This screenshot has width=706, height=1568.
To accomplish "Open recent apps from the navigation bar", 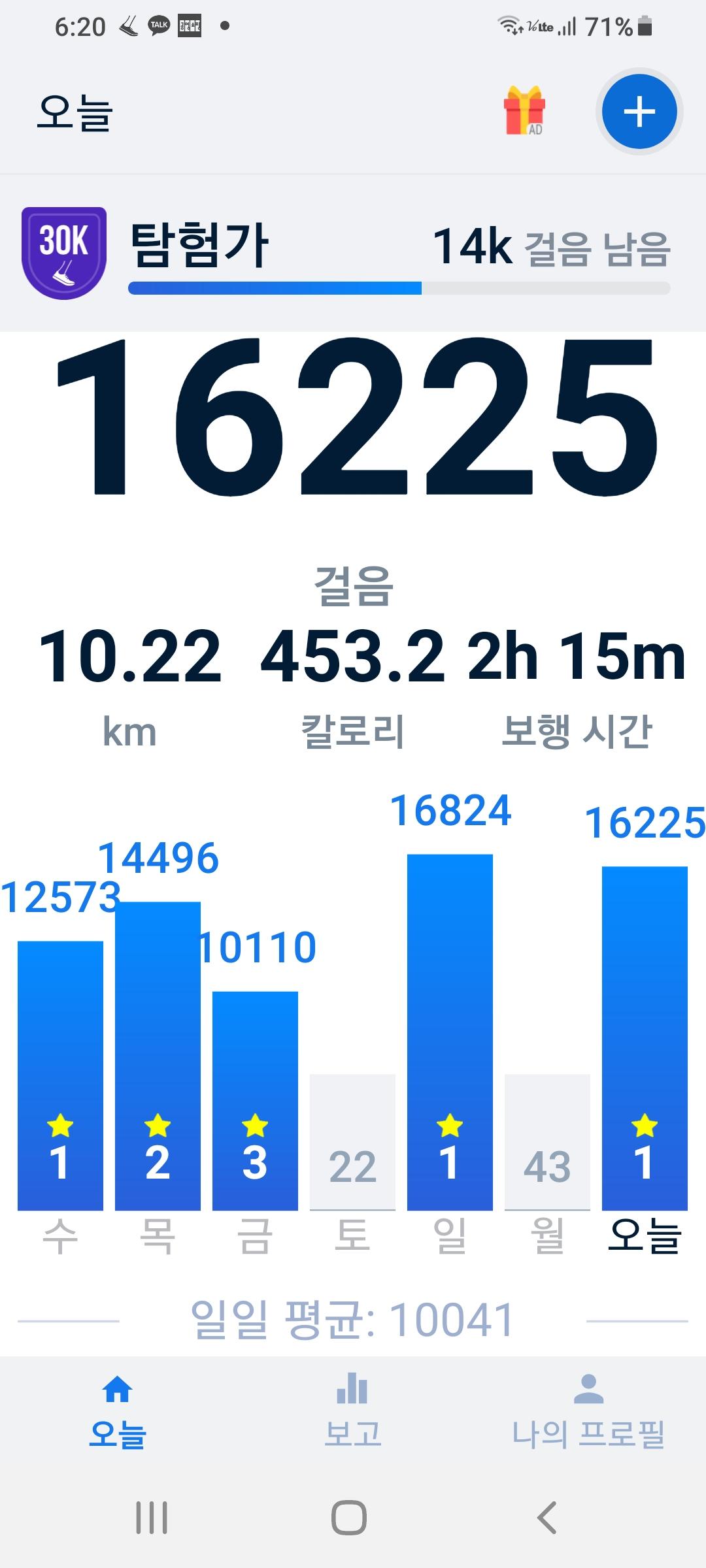I will pyautogui.click(x=152, y=1517).
